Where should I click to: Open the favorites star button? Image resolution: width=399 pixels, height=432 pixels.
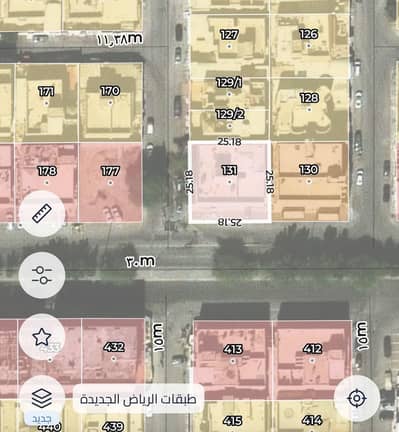(42, 337)
